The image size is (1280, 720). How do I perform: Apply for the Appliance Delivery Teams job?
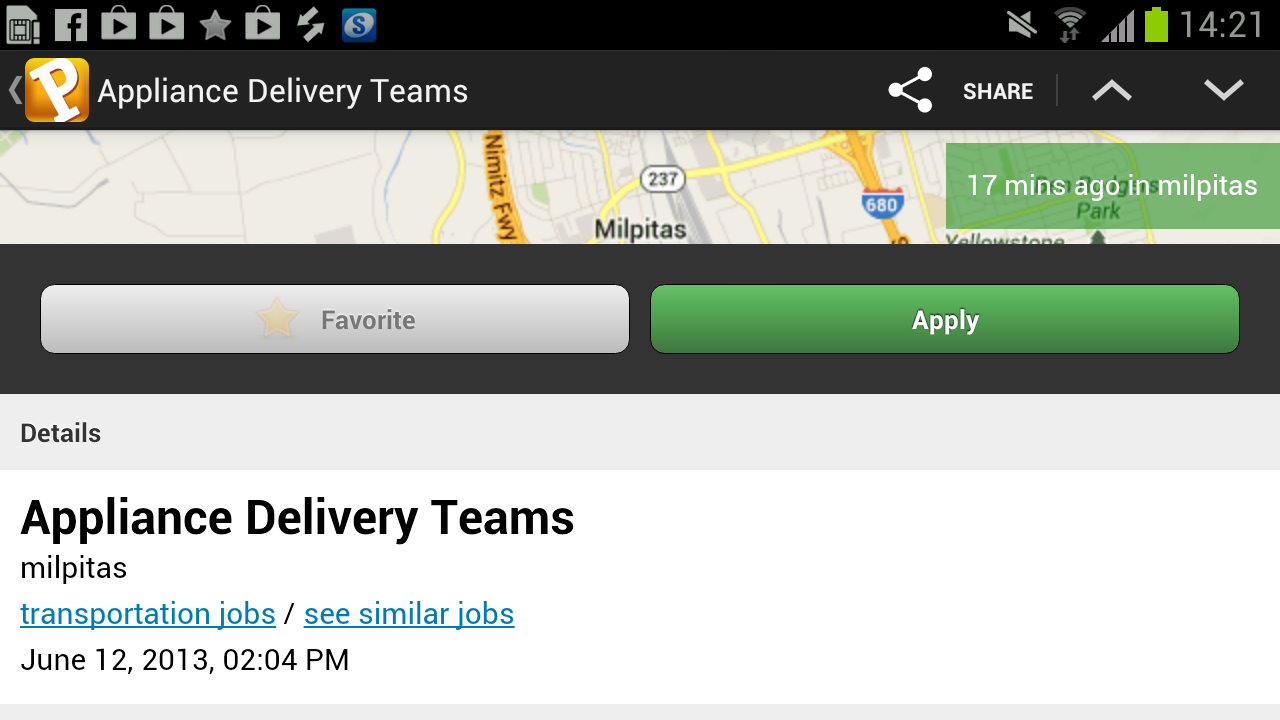[945, 320]
